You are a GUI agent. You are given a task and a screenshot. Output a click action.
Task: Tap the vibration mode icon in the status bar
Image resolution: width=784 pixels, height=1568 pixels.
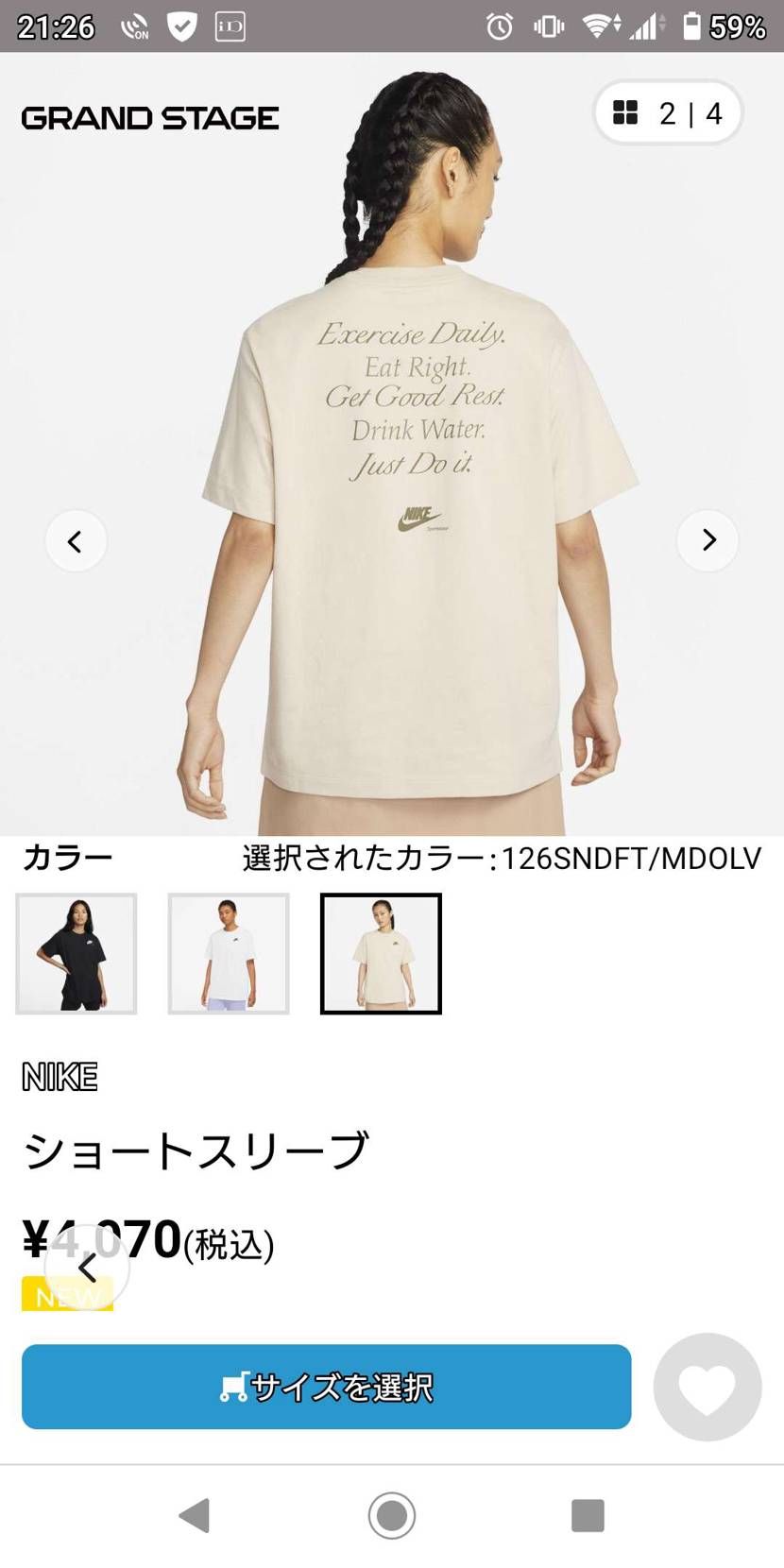click(x=549, y=26)
